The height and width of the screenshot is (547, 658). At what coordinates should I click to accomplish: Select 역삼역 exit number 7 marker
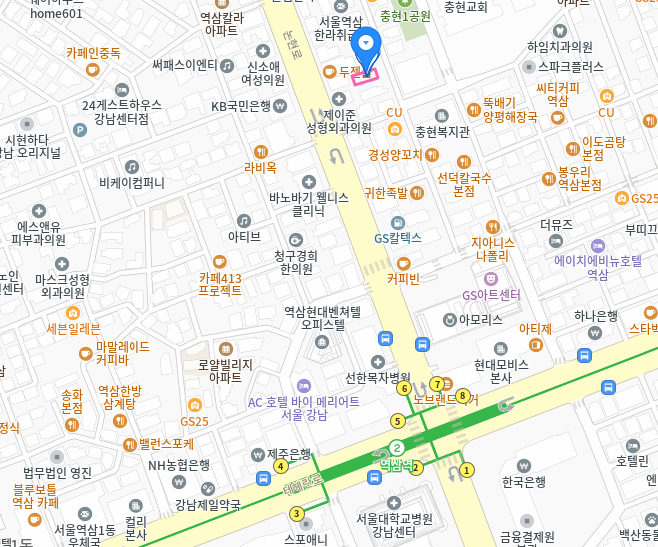click(x=437, y=384)
